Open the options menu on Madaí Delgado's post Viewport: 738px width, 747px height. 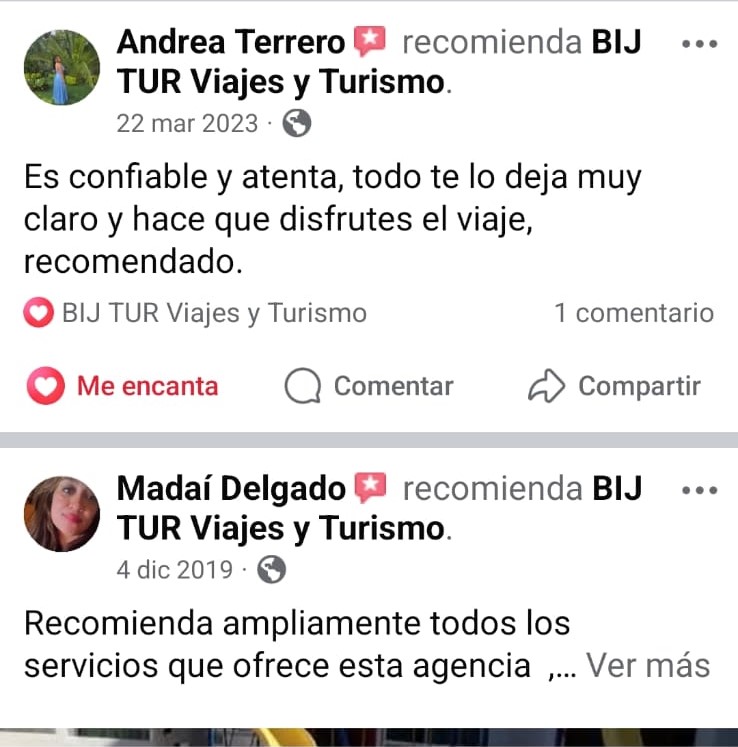pos(699,490)
